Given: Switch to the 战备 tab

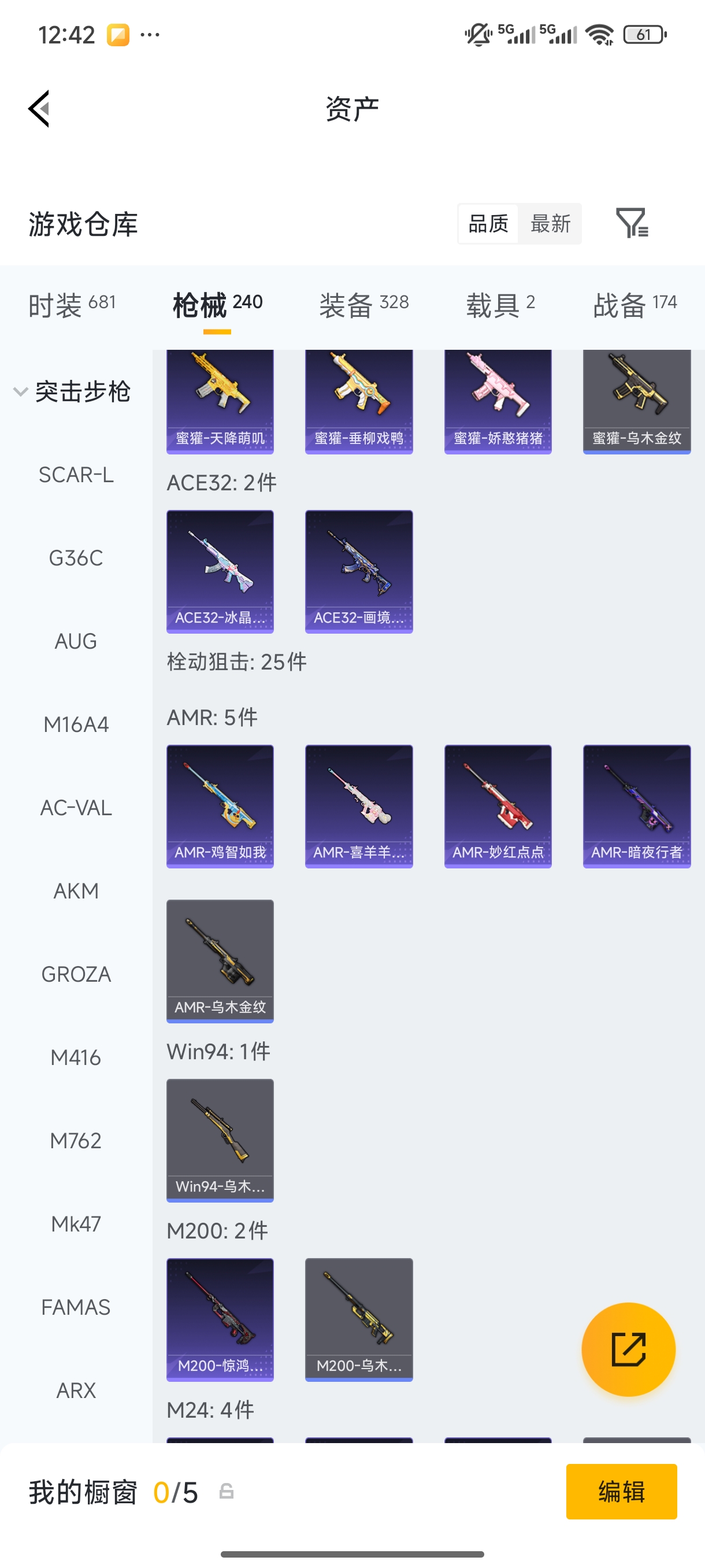Looking at the screenshot, I should (x=634, y=304).
